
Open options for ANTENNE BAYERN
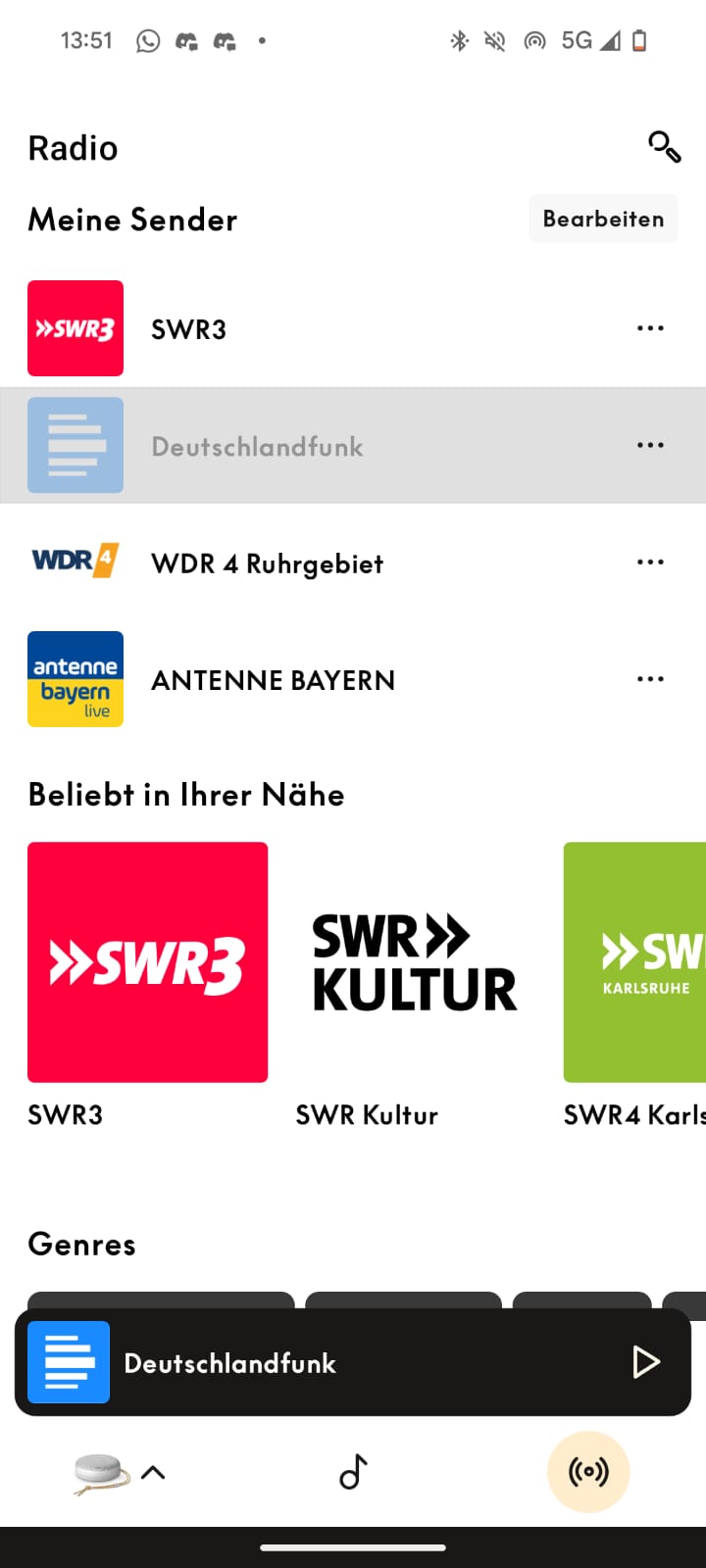click(650, 678)
